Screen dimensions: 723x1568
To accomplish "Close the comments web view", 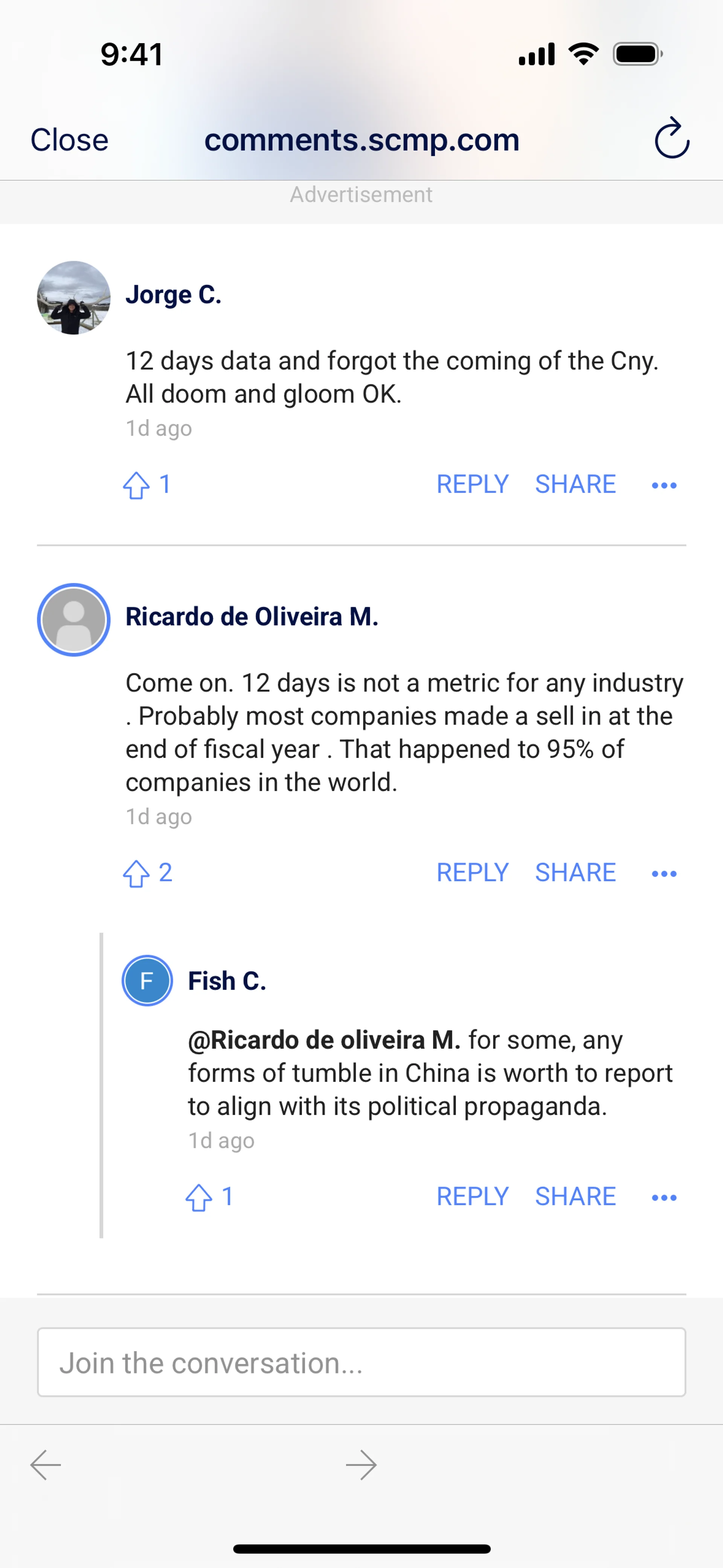I will click(69, 140).
